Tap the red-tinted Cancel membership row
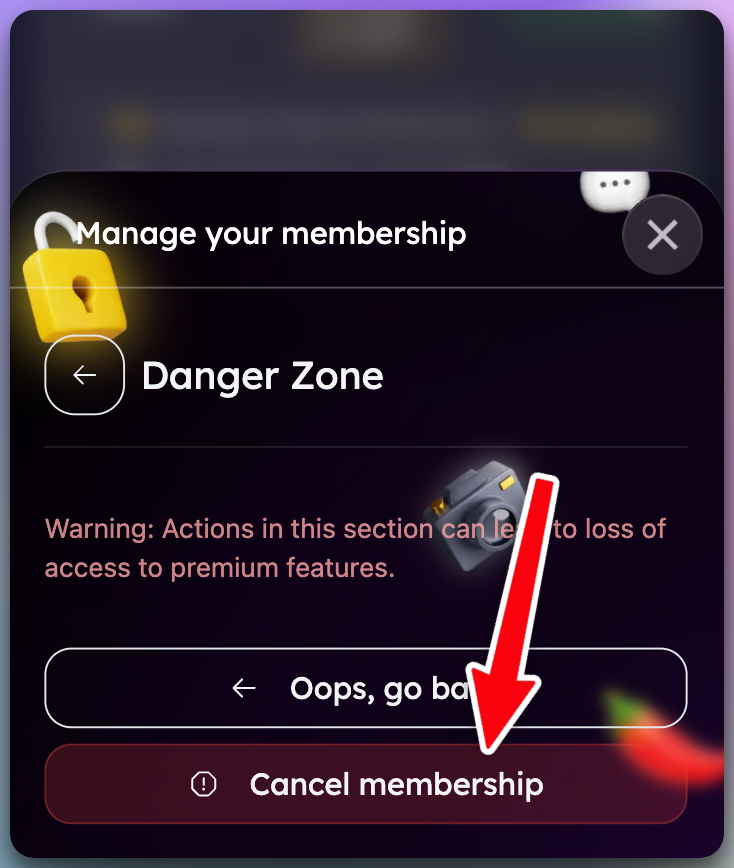Viewport: 734px width, 868px height. (366, 785)
